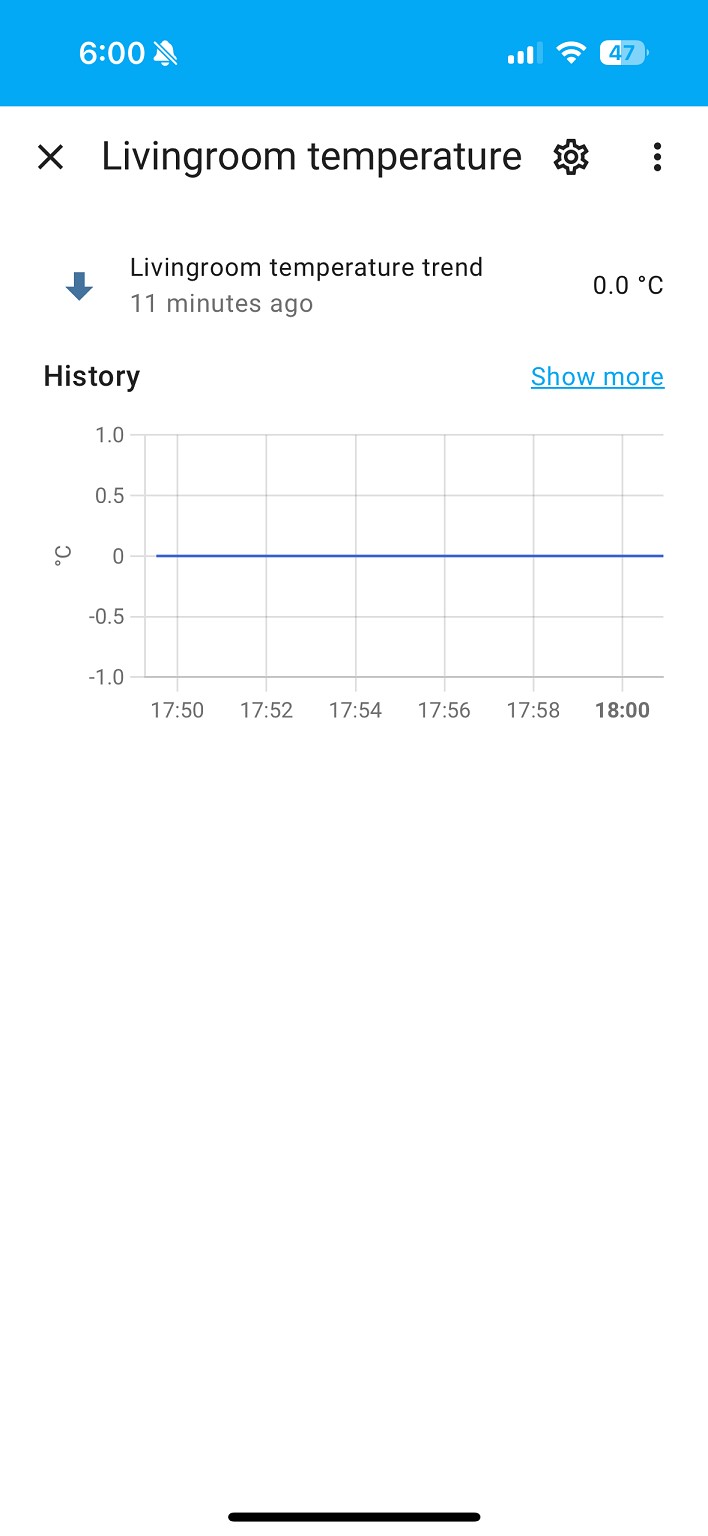This screenshot has height=1536, width=708.
Task: Close the Livingroom temperature dialog
Action: click(x=50, y=157)
